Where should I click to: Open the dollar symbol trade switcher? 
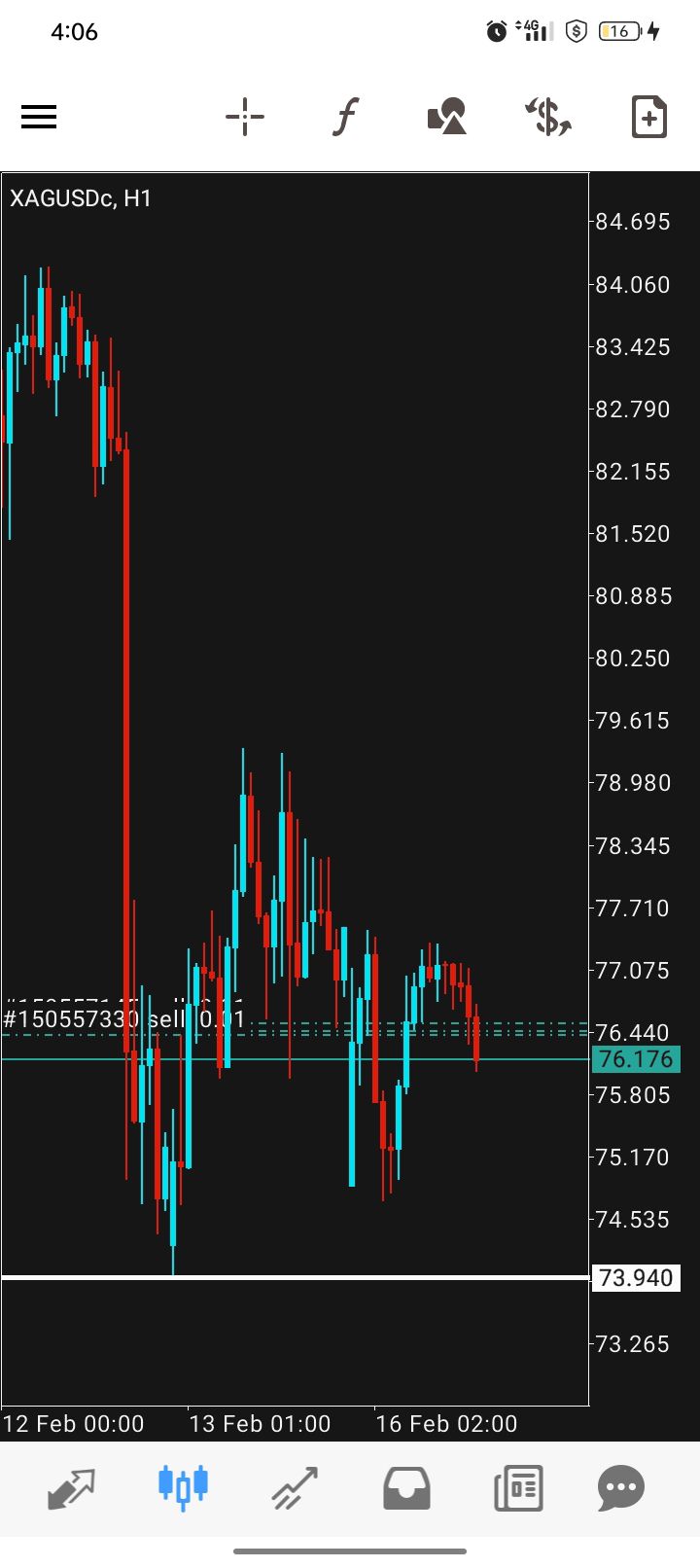(548, 118)
